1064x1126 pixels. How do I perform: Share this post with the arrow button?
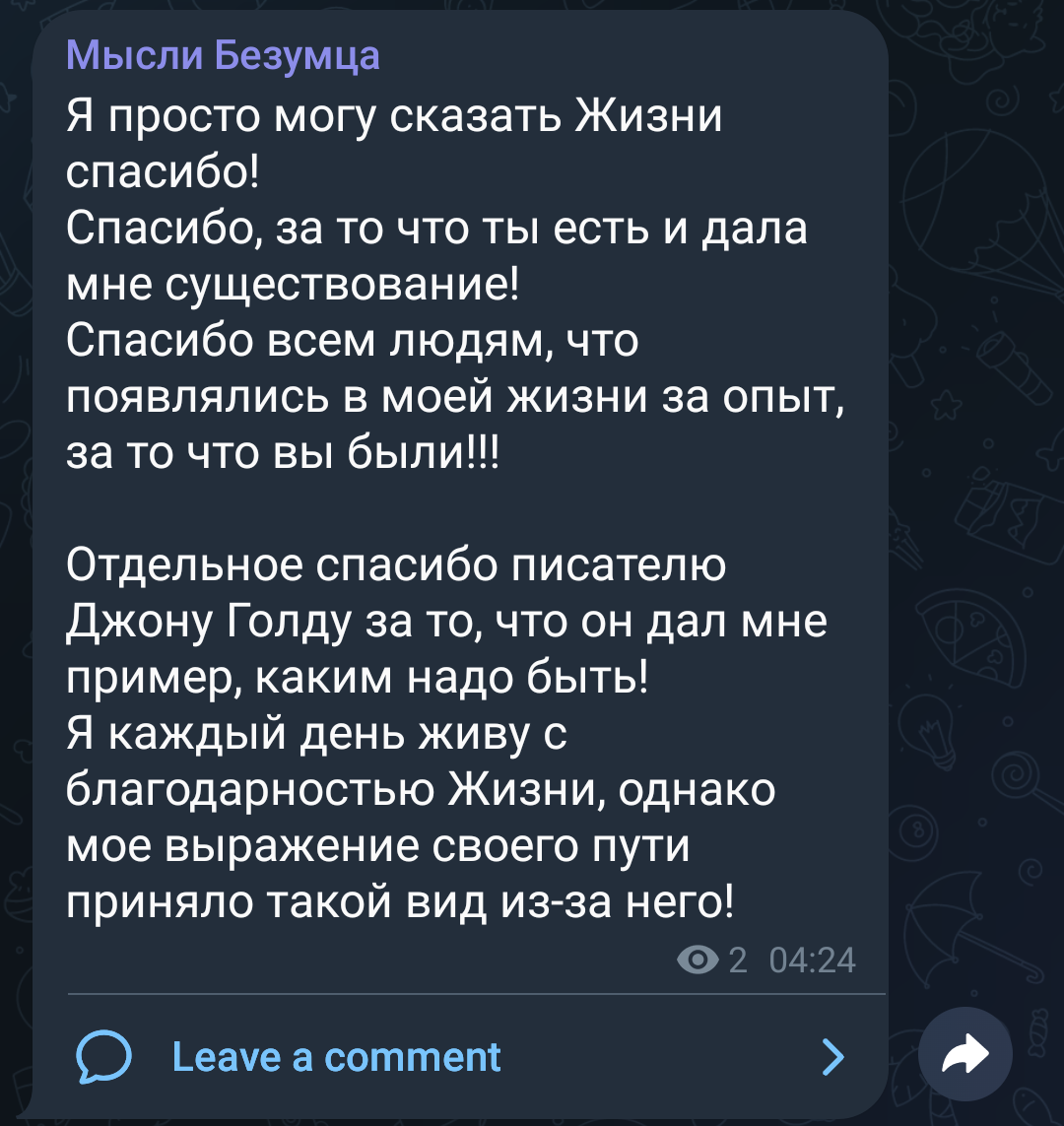point(964,1055)
